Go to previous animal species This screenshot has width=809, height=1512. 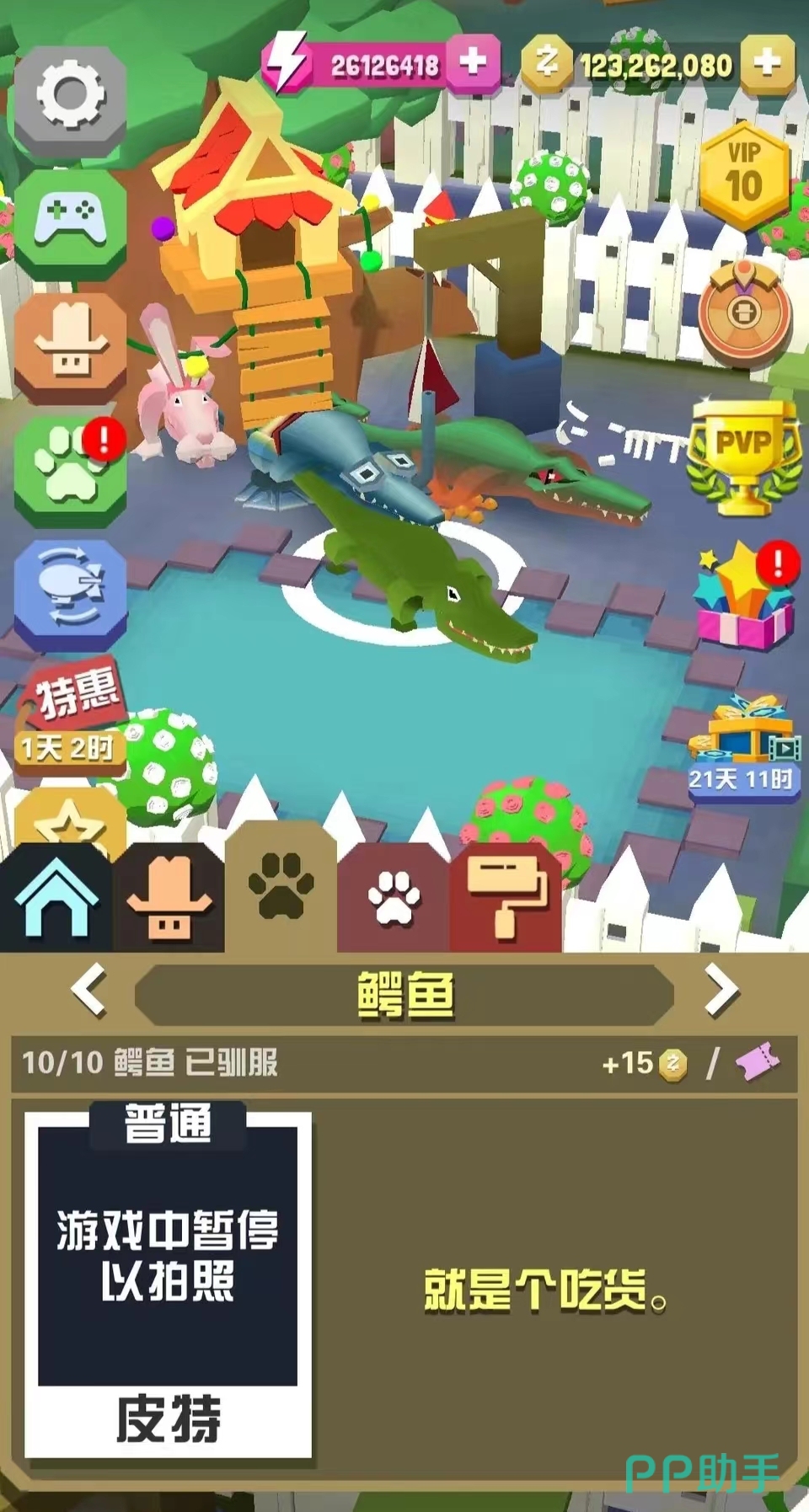coord(88,991)
